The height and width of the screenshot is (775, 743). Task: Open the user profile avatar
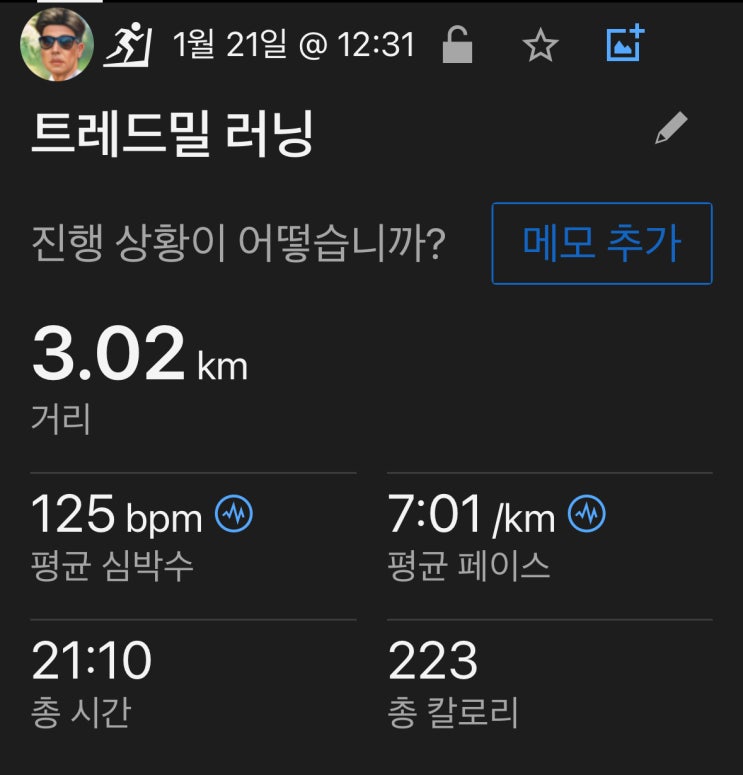[57, 44]
